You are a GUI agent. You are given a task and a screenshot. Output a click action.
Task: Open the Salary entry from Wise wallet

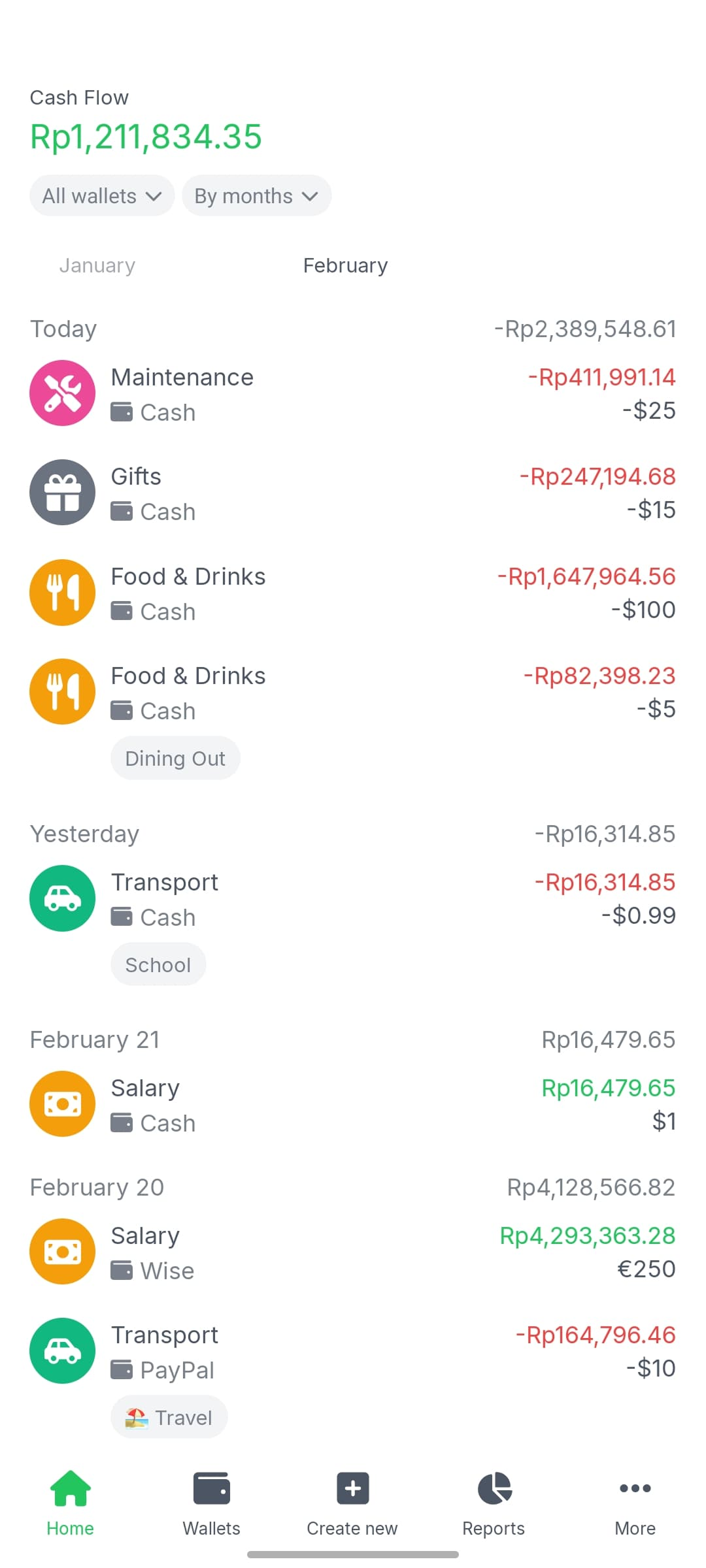tap(353, 1252)
